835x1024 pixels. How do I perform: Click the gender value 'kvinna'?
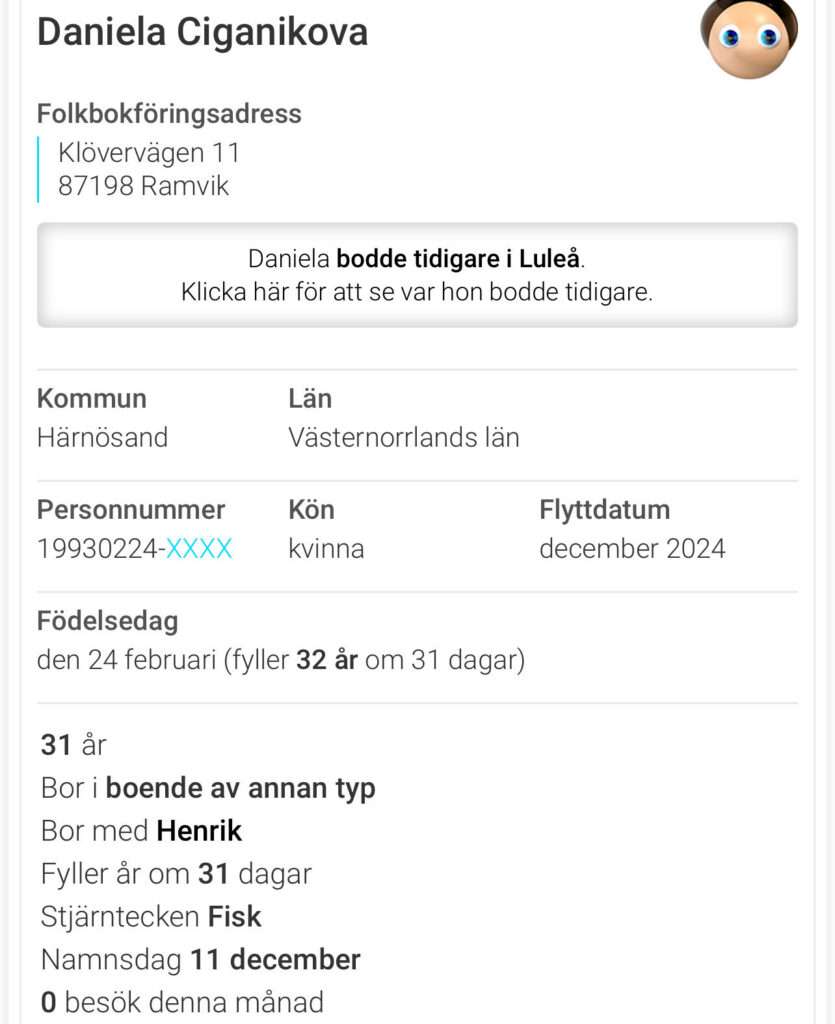(326, 548)
